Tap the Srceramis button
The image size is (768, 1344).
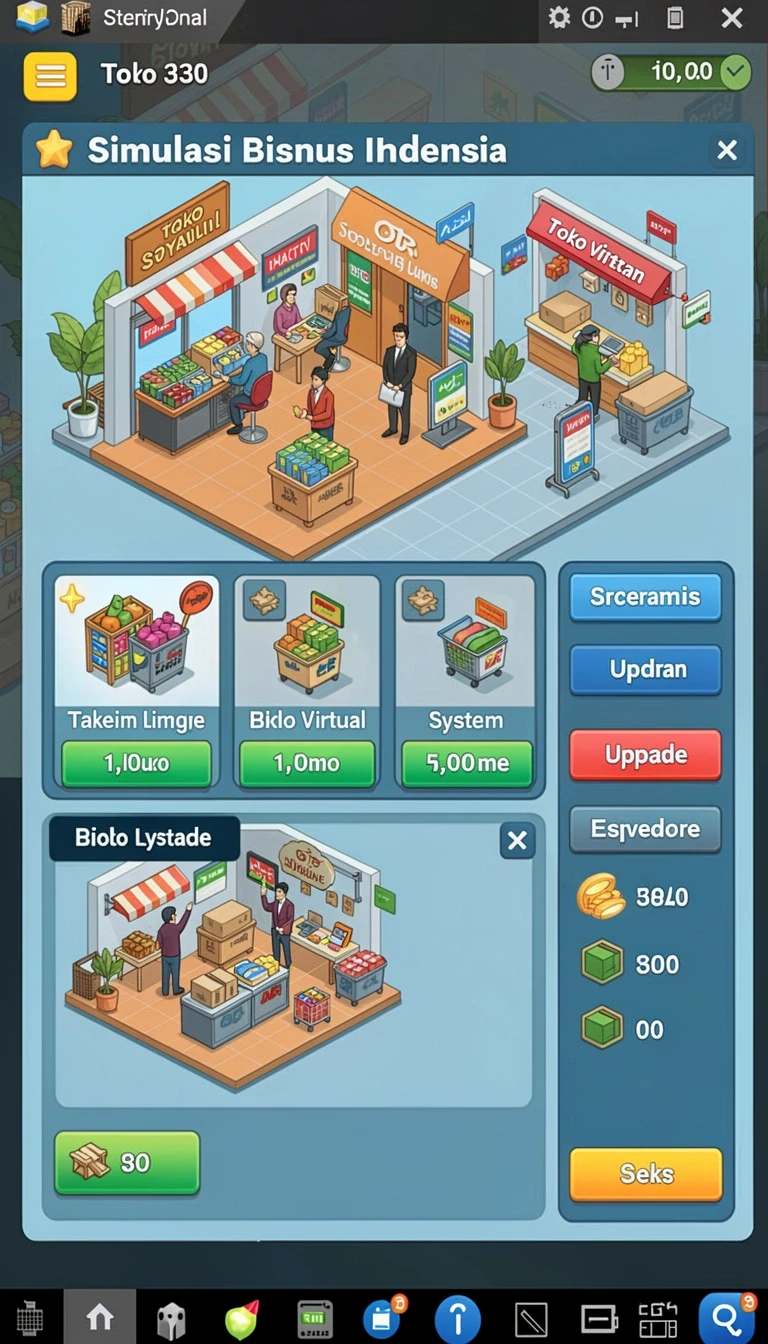click(x=645, y=597)
